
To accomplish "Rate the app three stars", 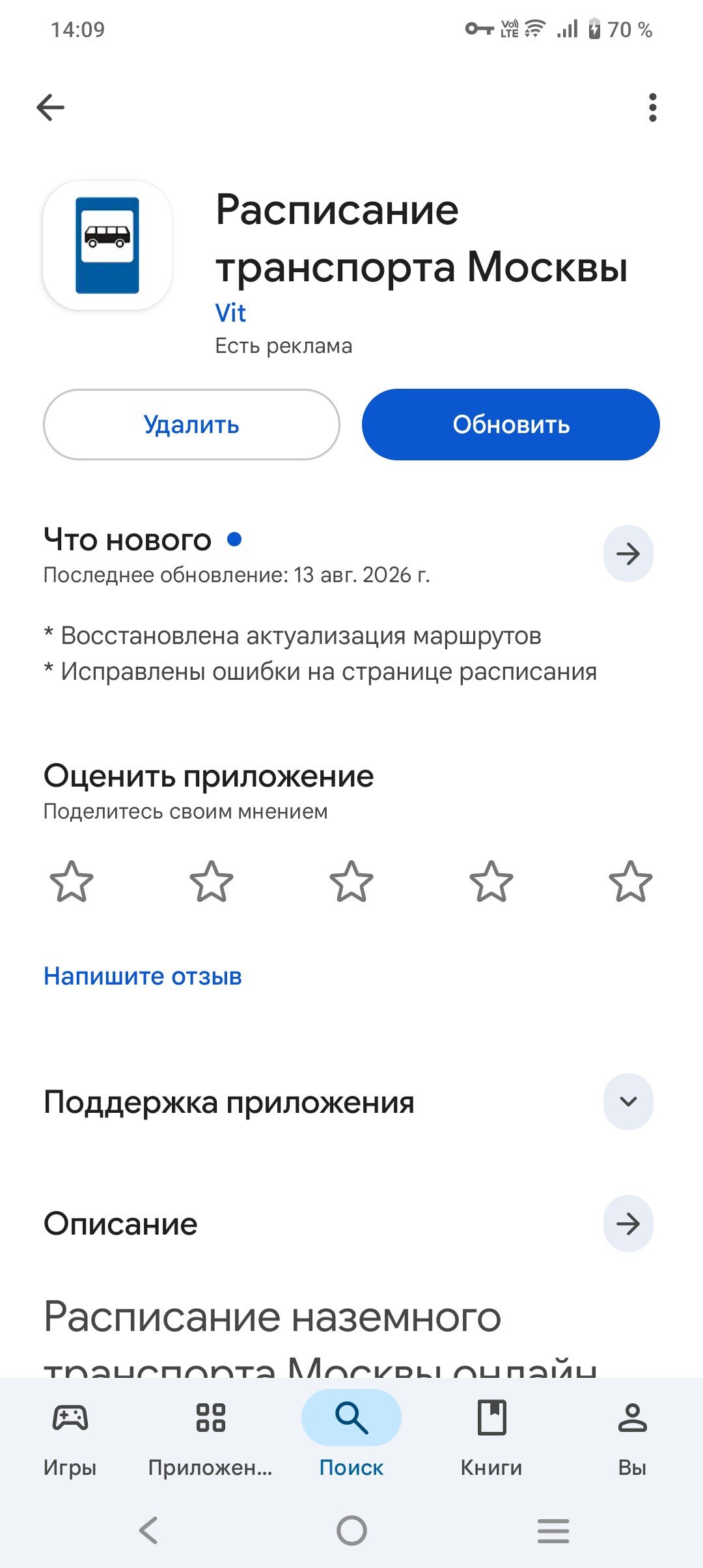I will (351, 882).
